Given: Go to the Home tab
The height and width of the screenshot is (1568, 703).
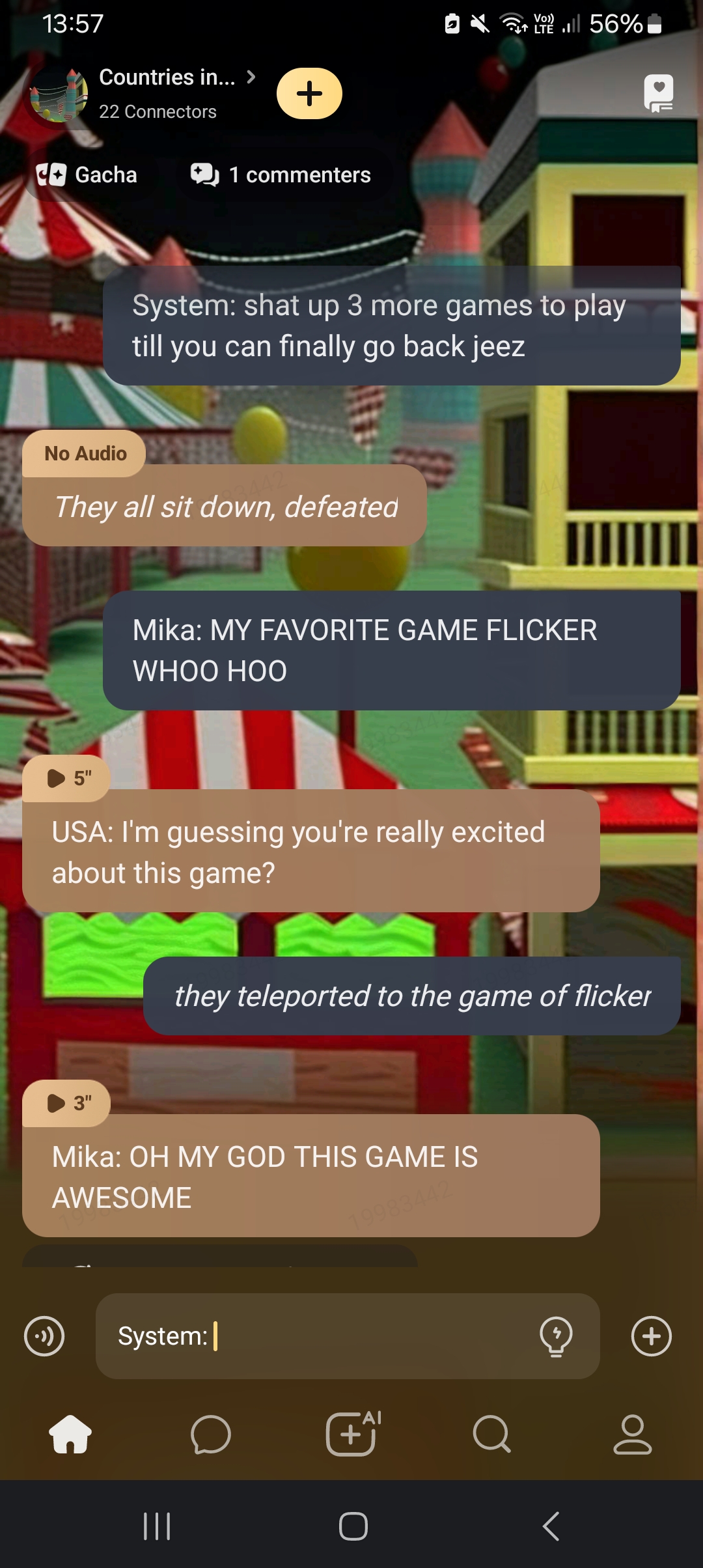Looking at the screenshot, I should [70, 1435].
